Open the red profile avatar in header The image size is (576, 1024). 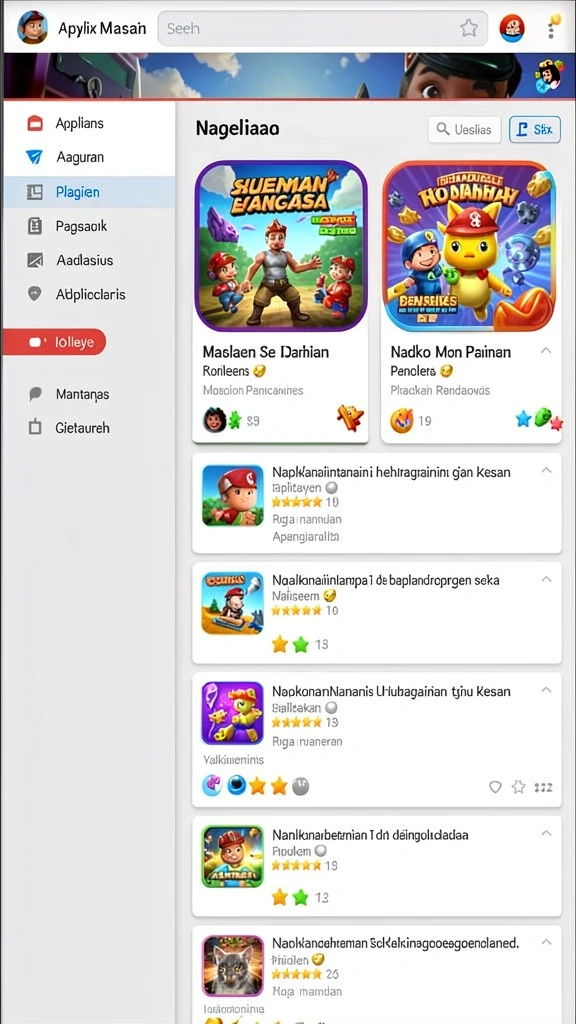pos(512,27)
